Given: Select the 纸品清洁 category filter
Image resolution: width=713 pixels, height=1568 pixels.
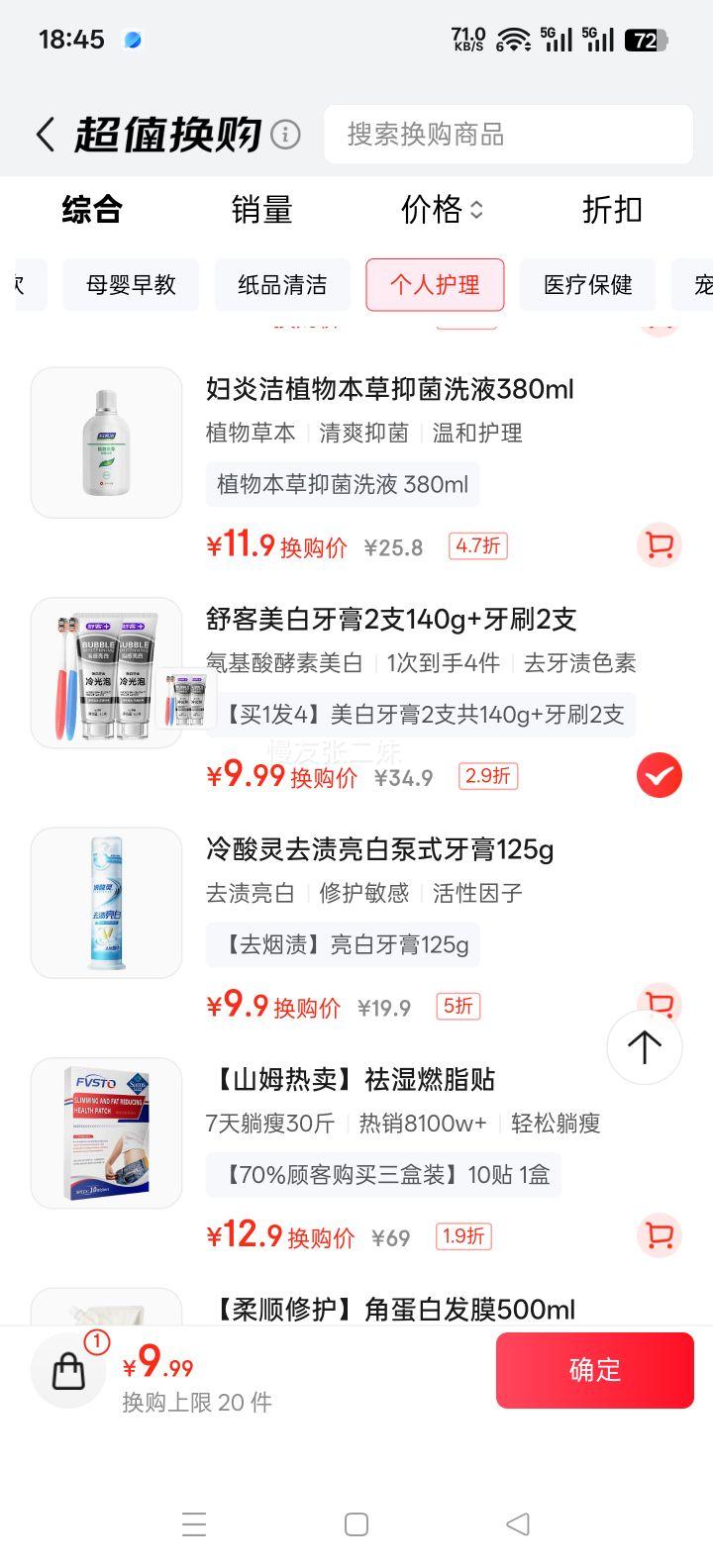Looking at the screenshot, I should click(x=282, y=285).
